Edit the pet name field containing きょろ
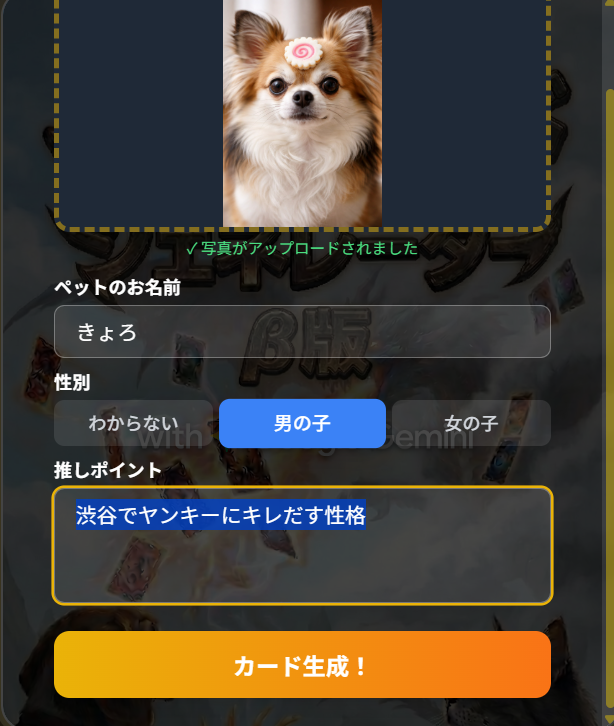614x726 pixels. coord(302,332)
